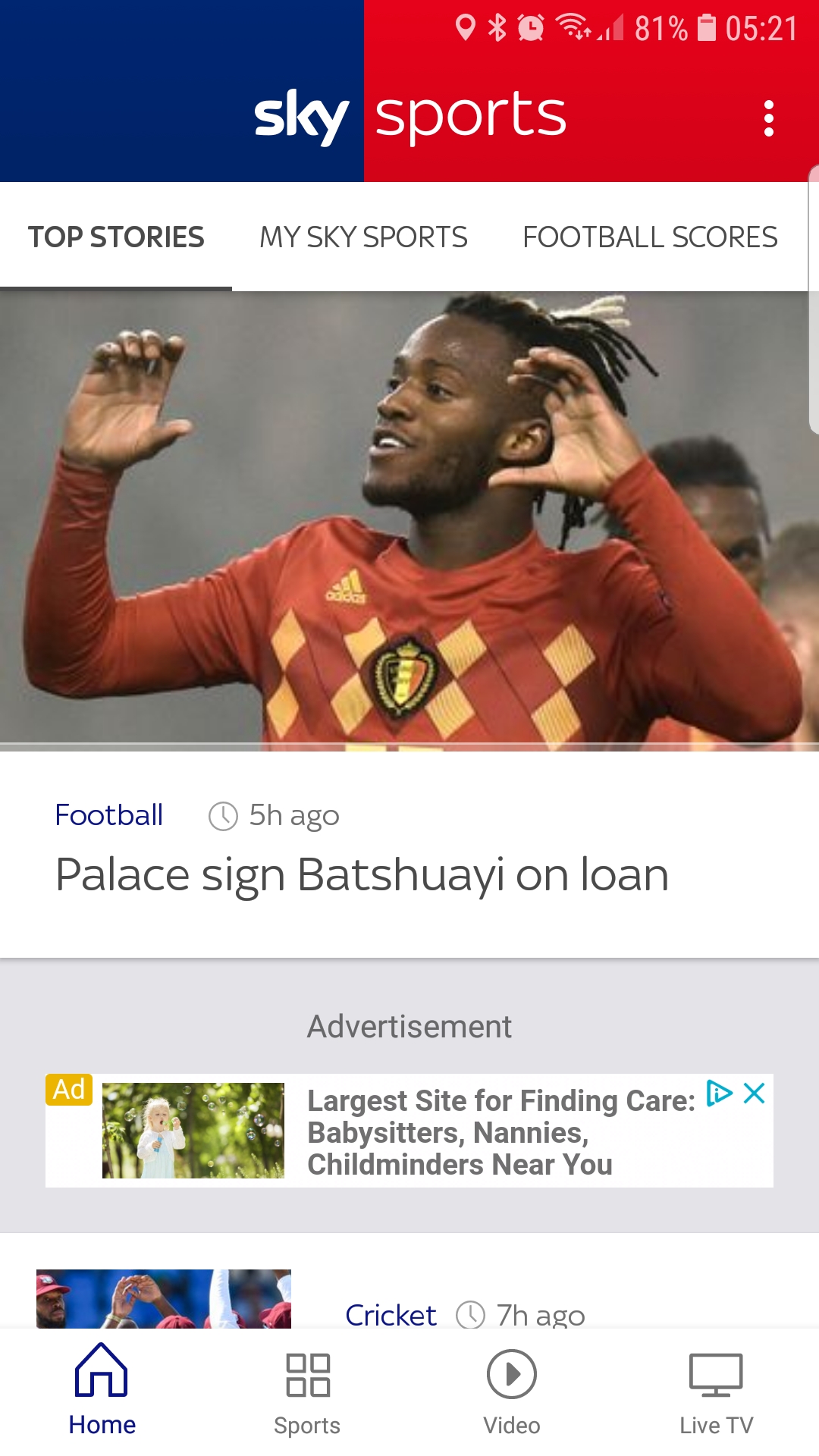Open the Palace sign Batshuayi on loan story
The height and width of the screenshot is (1456, 819).
point(362,874)
